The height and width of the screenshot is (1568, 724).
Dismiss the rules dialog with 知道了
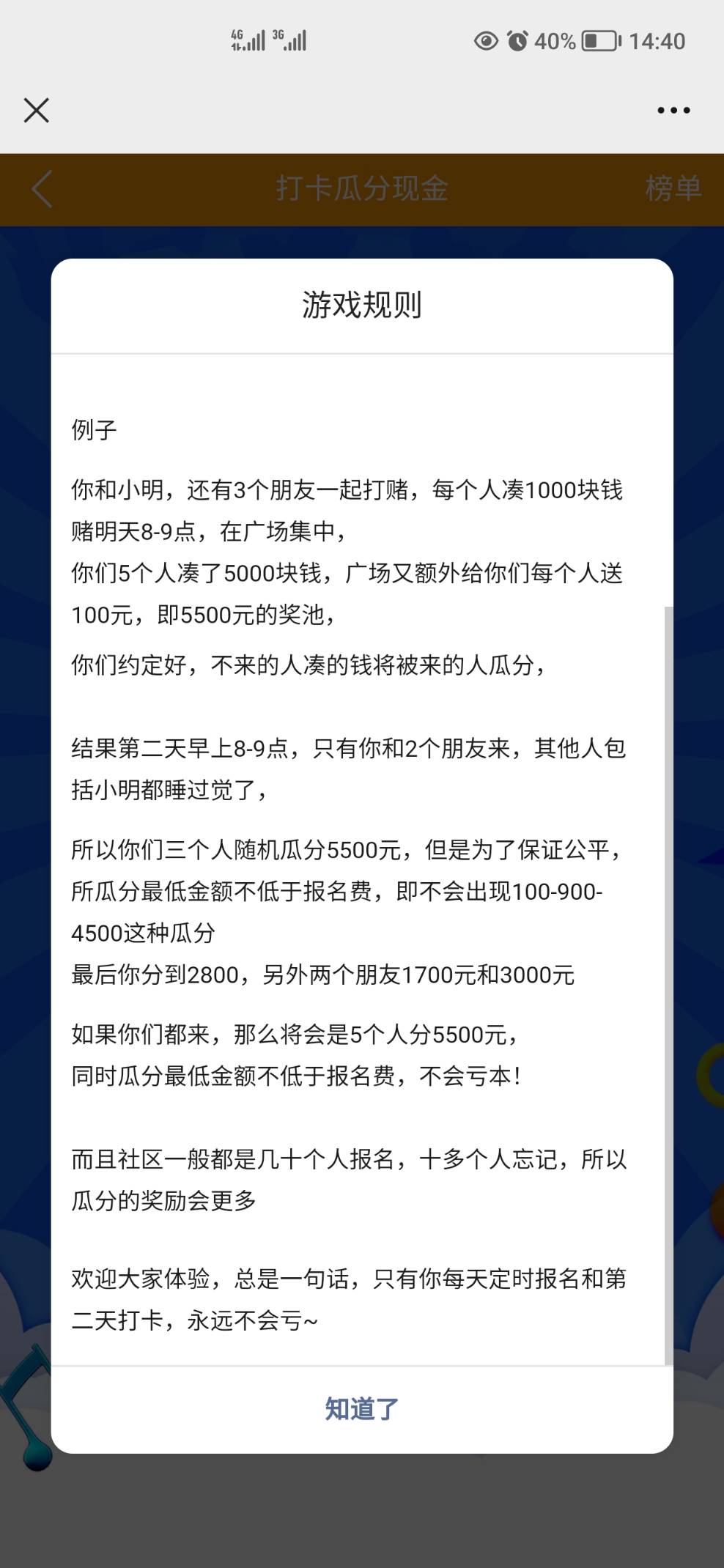click(362, 1408)
